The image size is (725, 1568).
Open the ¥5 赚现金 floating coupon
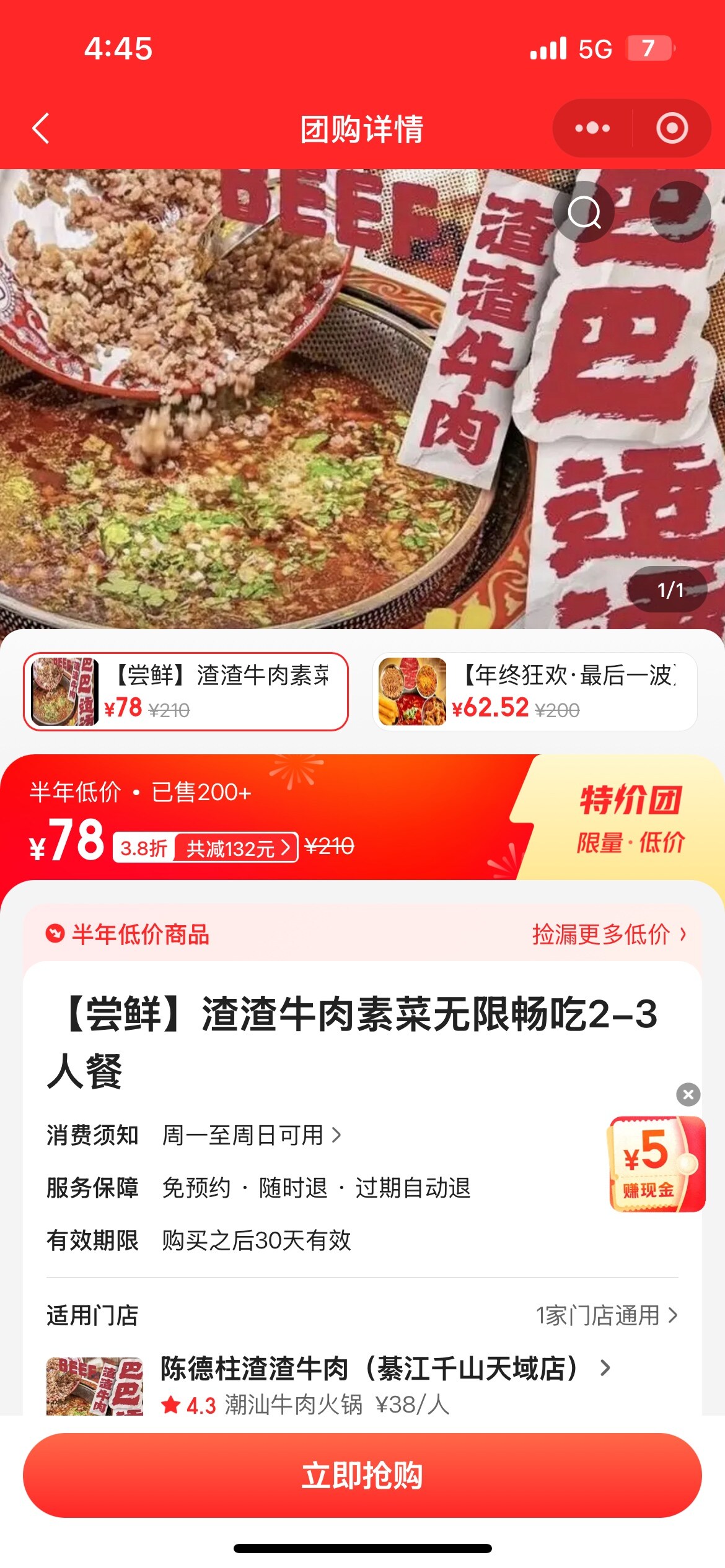click(656, 1163)
